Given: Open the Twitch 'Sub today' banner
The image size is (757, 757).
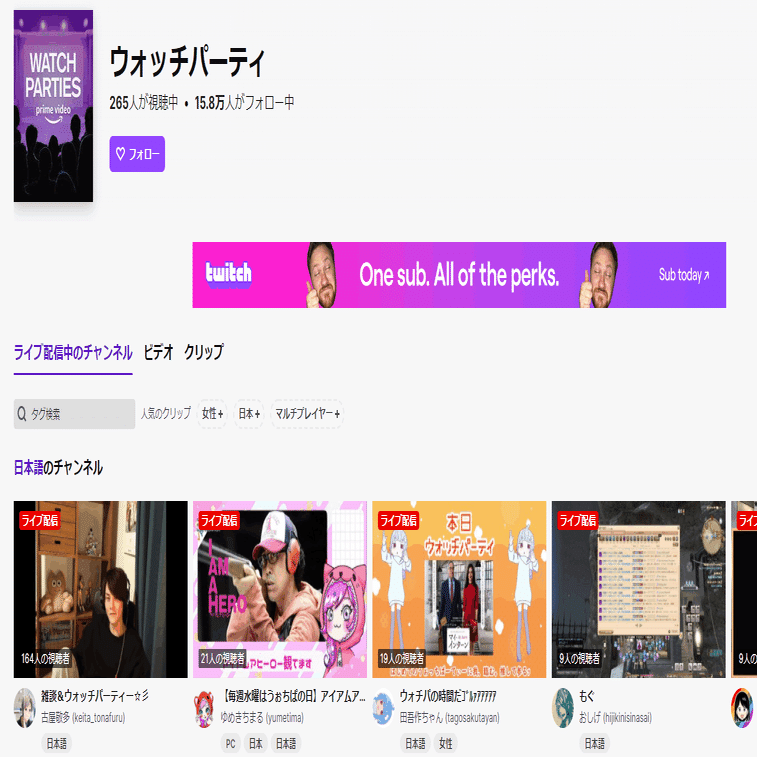Looking at the screenshot, I should (459, 275).
